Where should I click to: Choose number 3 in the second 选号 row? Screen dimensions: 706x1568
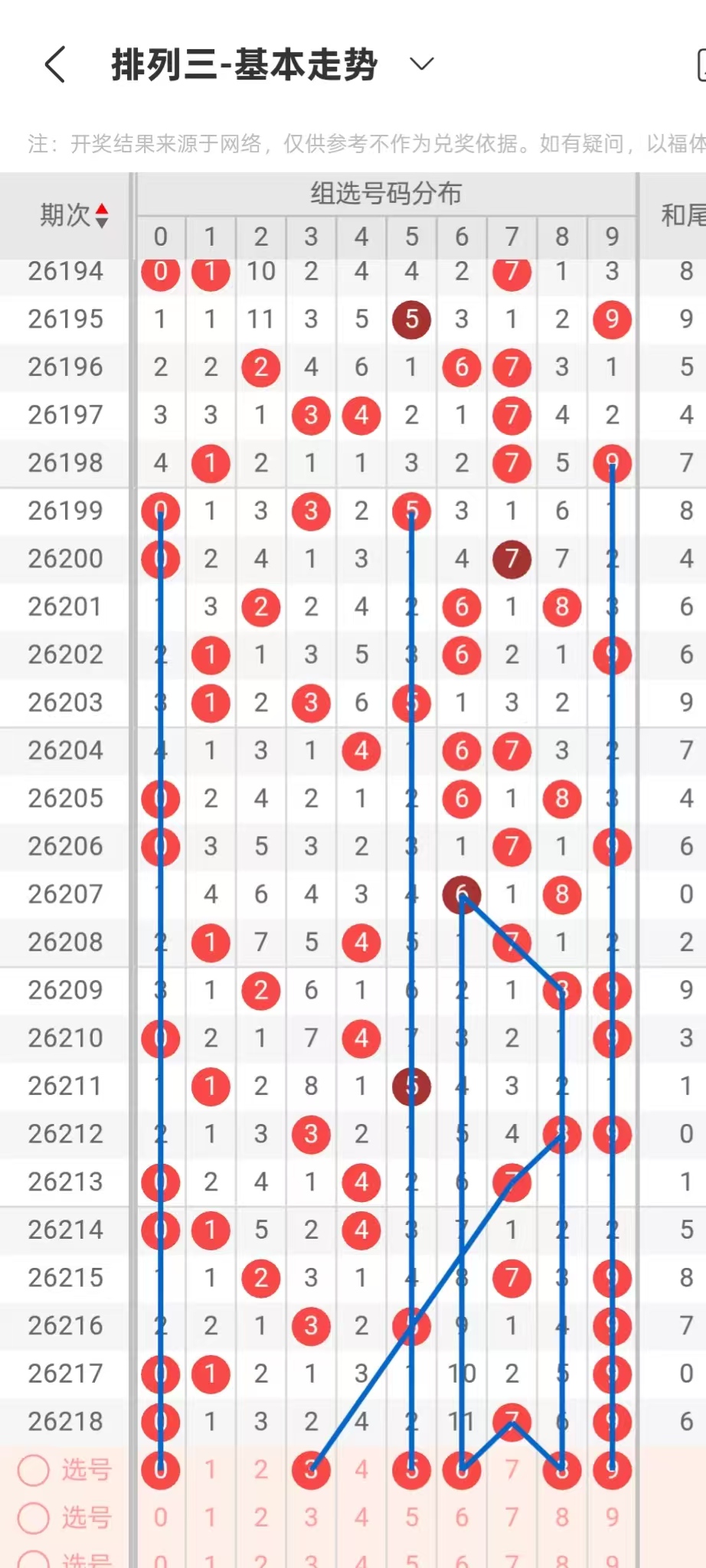coord(311,1517)
